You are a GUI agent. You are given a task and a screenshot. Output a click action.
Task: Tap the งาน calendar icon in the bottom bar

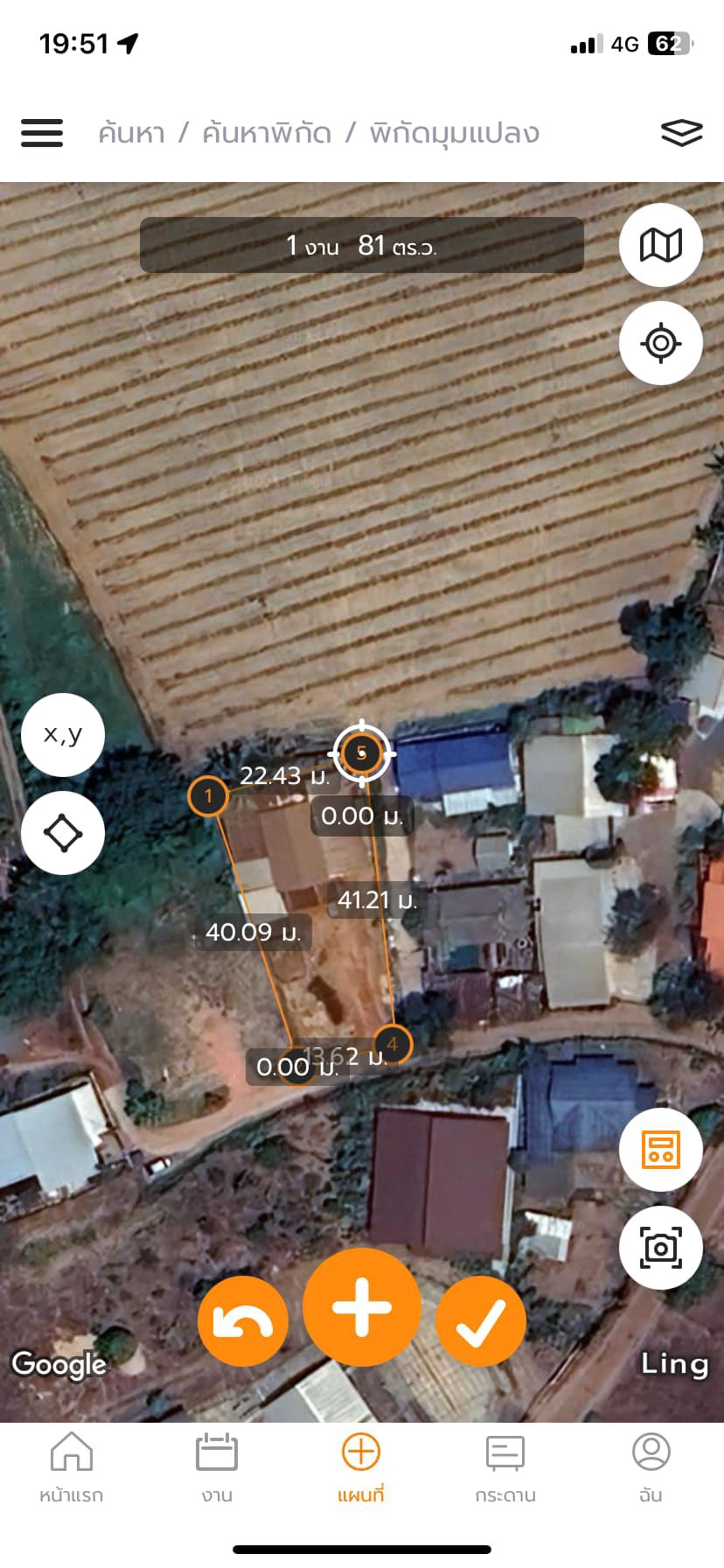pyautogui.click(x=216, y=1452)
